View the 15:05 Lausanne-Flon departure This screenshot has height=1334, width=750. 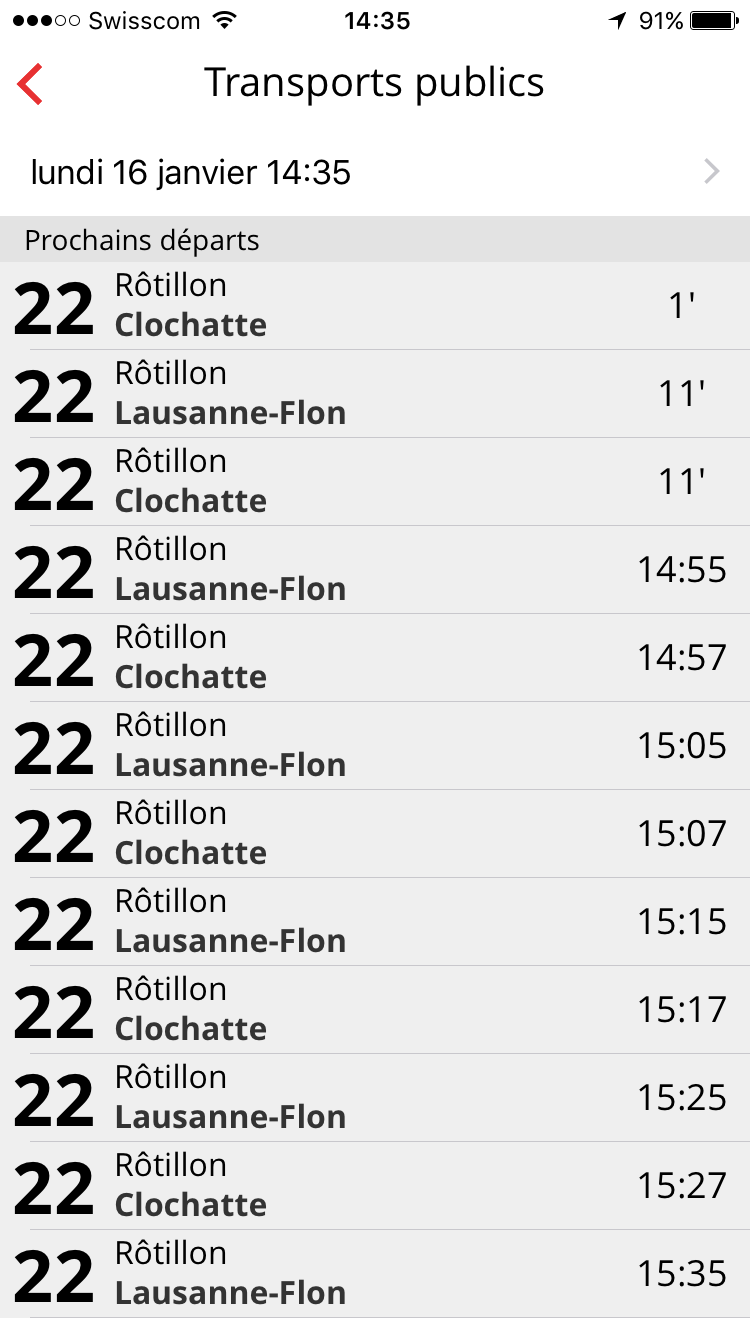tap(375, 745)
